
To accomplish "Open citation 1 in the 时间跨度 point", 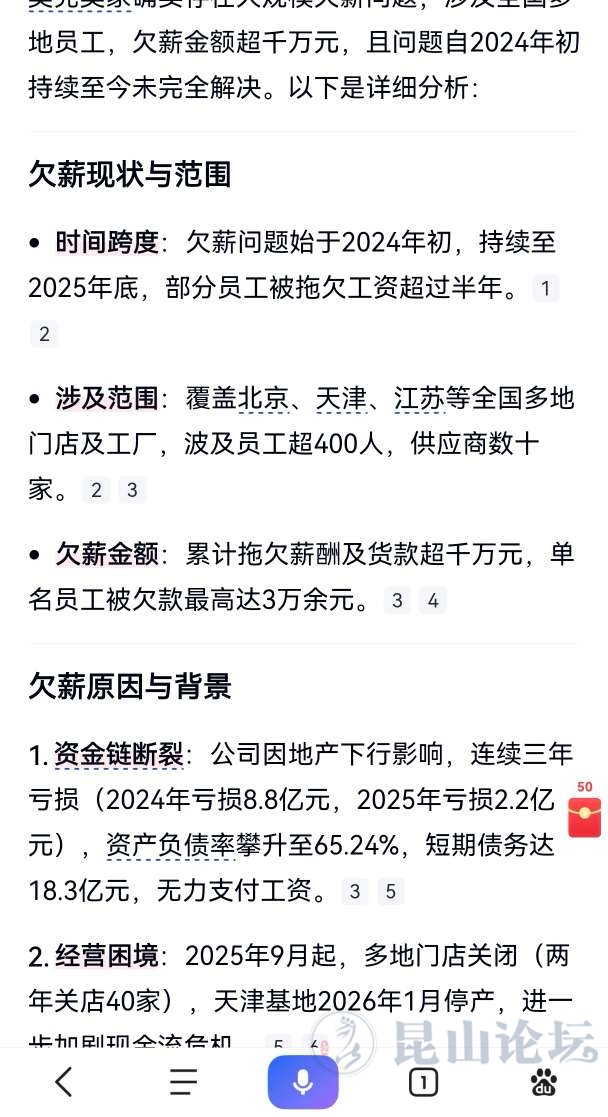I will click(545, 290).
